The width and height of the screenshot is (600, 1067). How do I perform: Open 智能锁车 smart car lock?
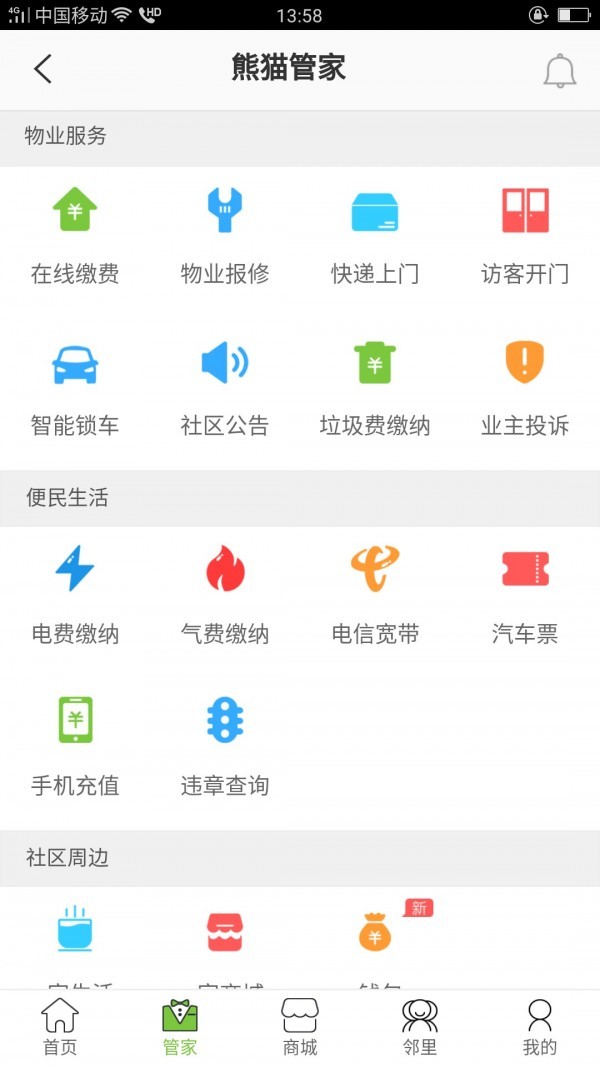pos(75,389)
